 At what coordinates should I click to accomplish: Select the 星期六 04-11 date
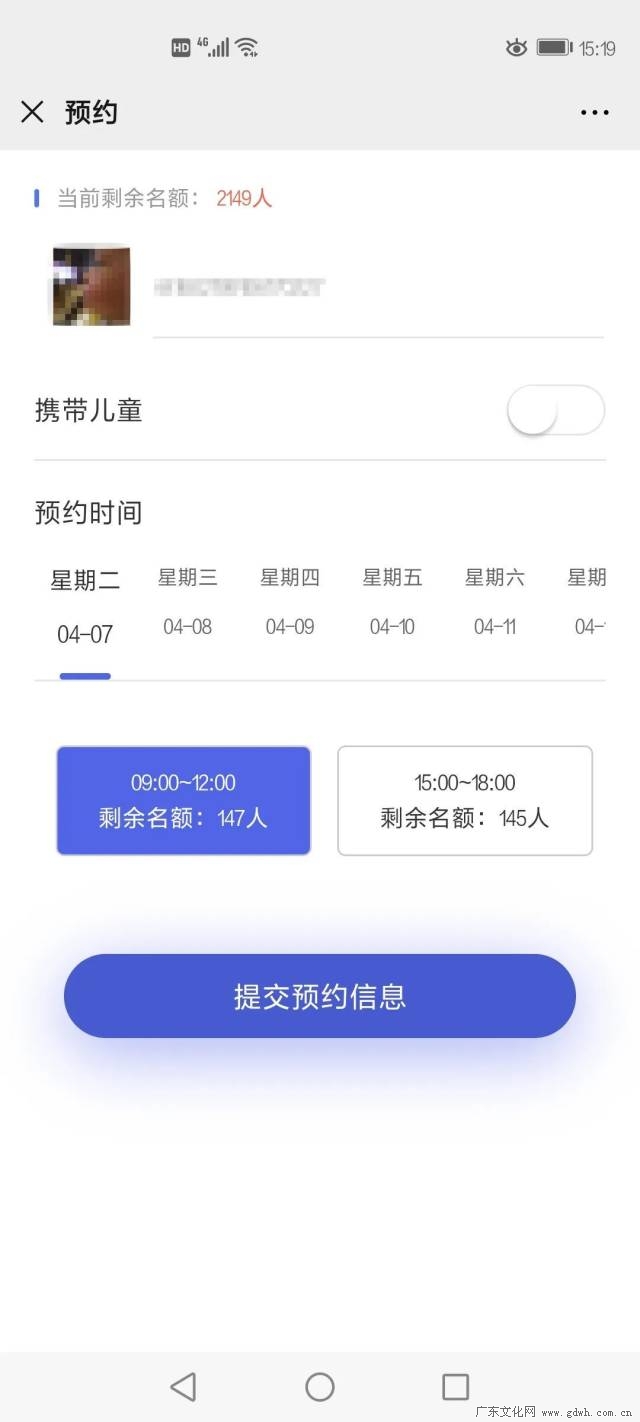pyautogui.click(x=495, y=601)
